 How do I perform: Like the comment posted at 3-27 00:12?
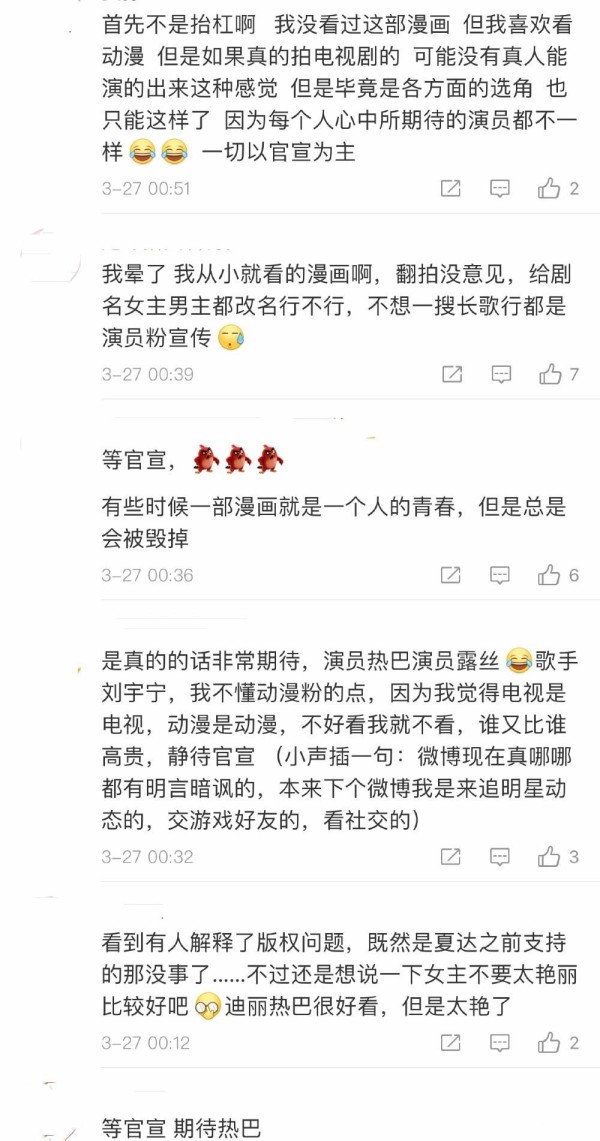coord(549,1043)
